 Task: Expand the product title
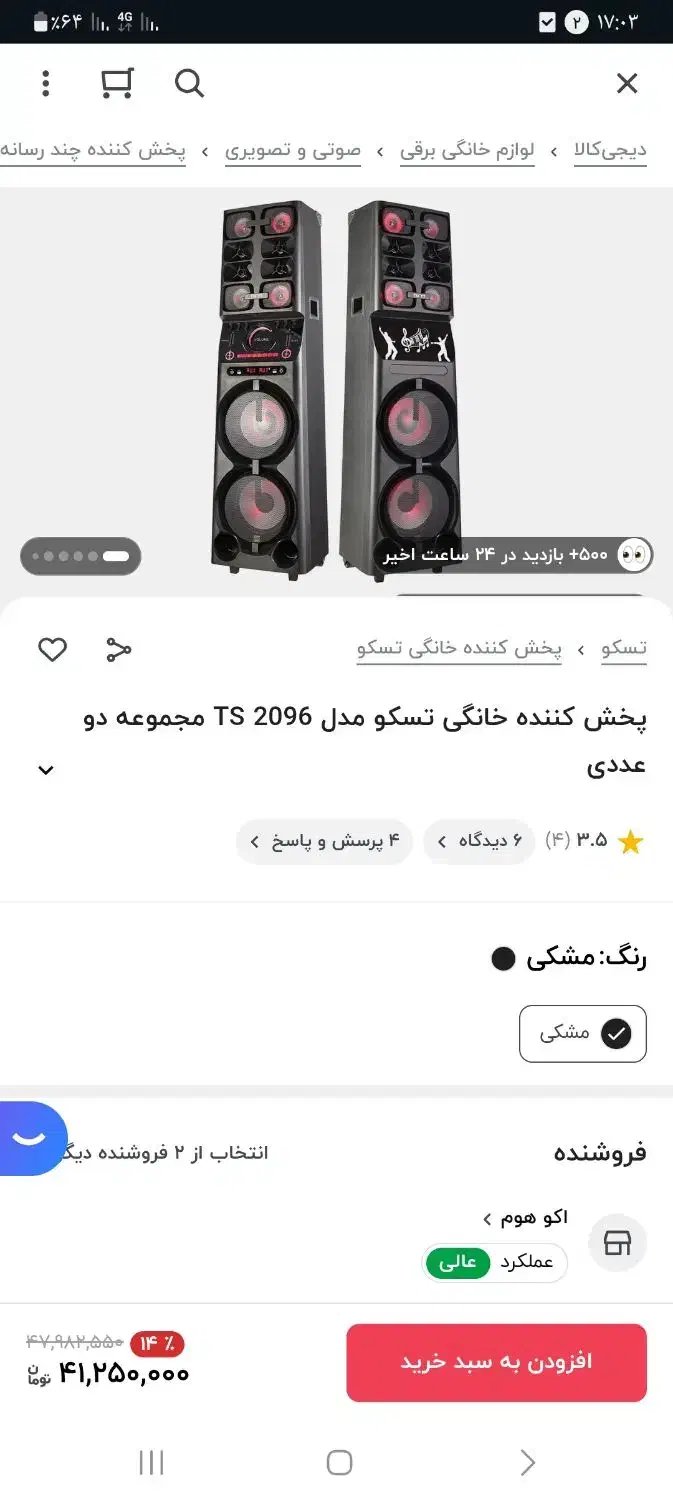pos(46,770)
